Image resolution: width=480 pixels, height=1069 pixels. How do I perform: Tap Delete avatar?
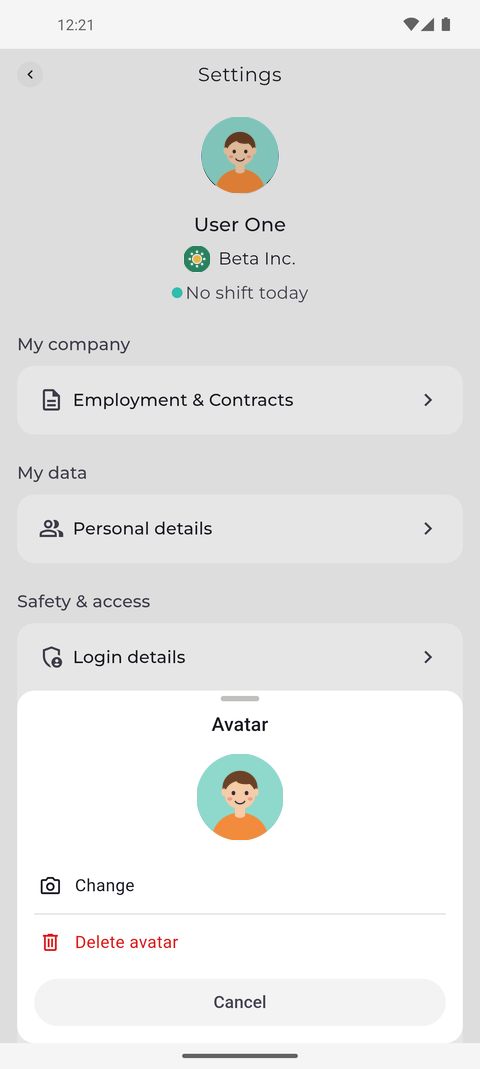(x=240, y=942)
